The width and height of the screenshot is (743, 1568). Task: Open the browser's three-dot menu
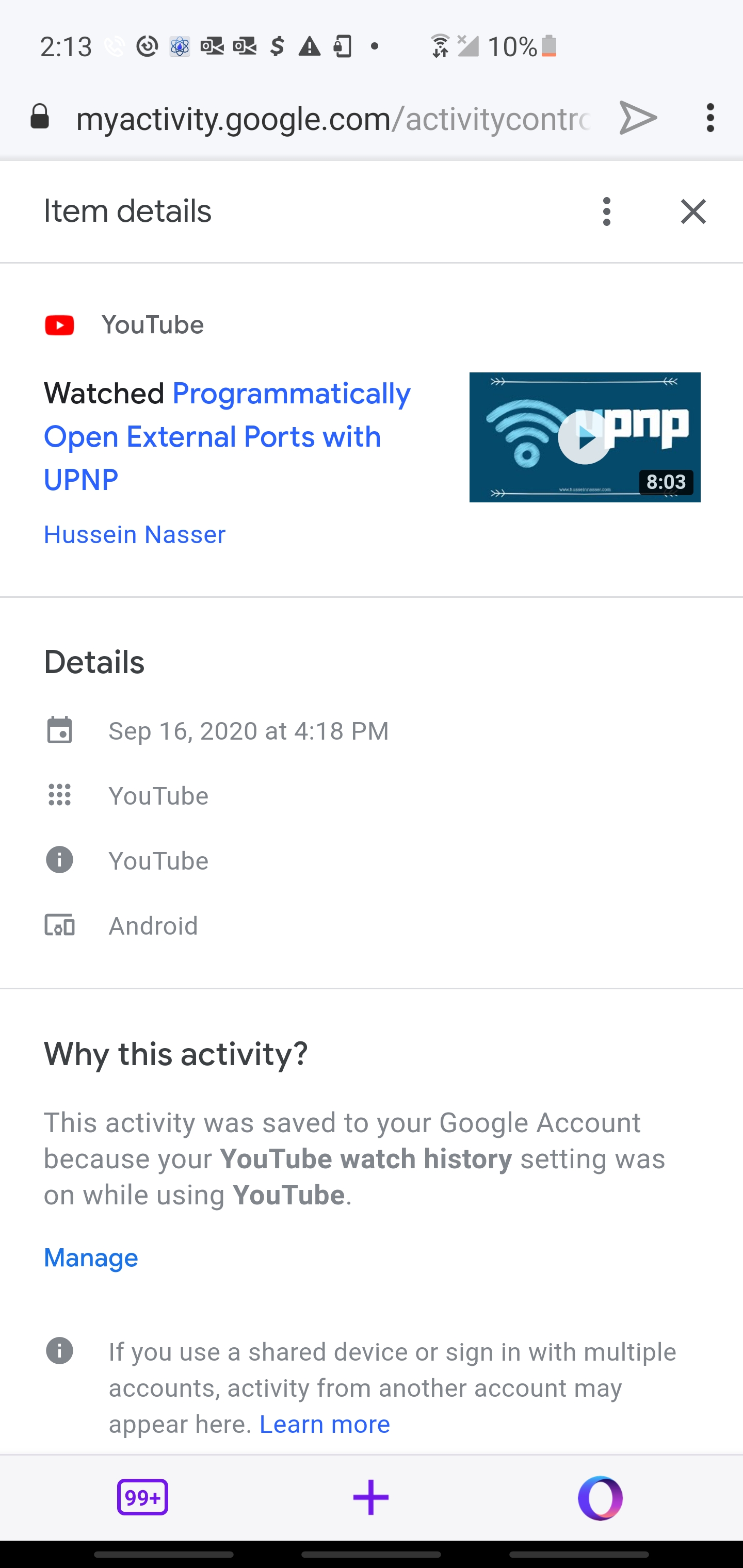709,118
